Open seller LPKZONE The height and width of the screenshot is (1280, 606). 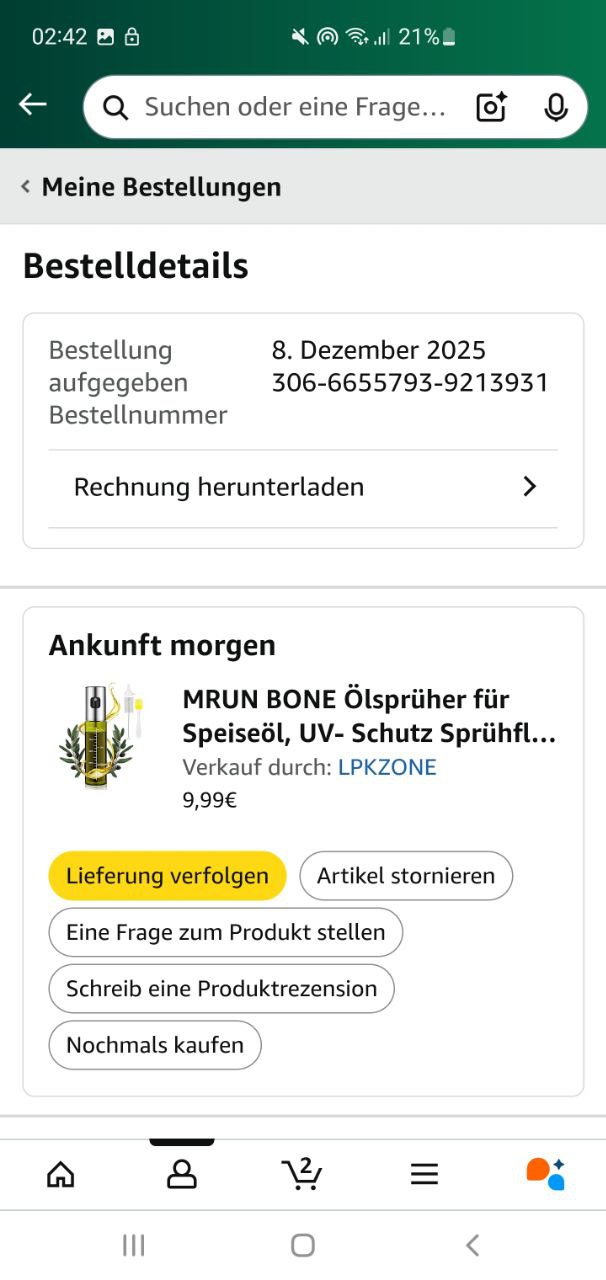387,767
